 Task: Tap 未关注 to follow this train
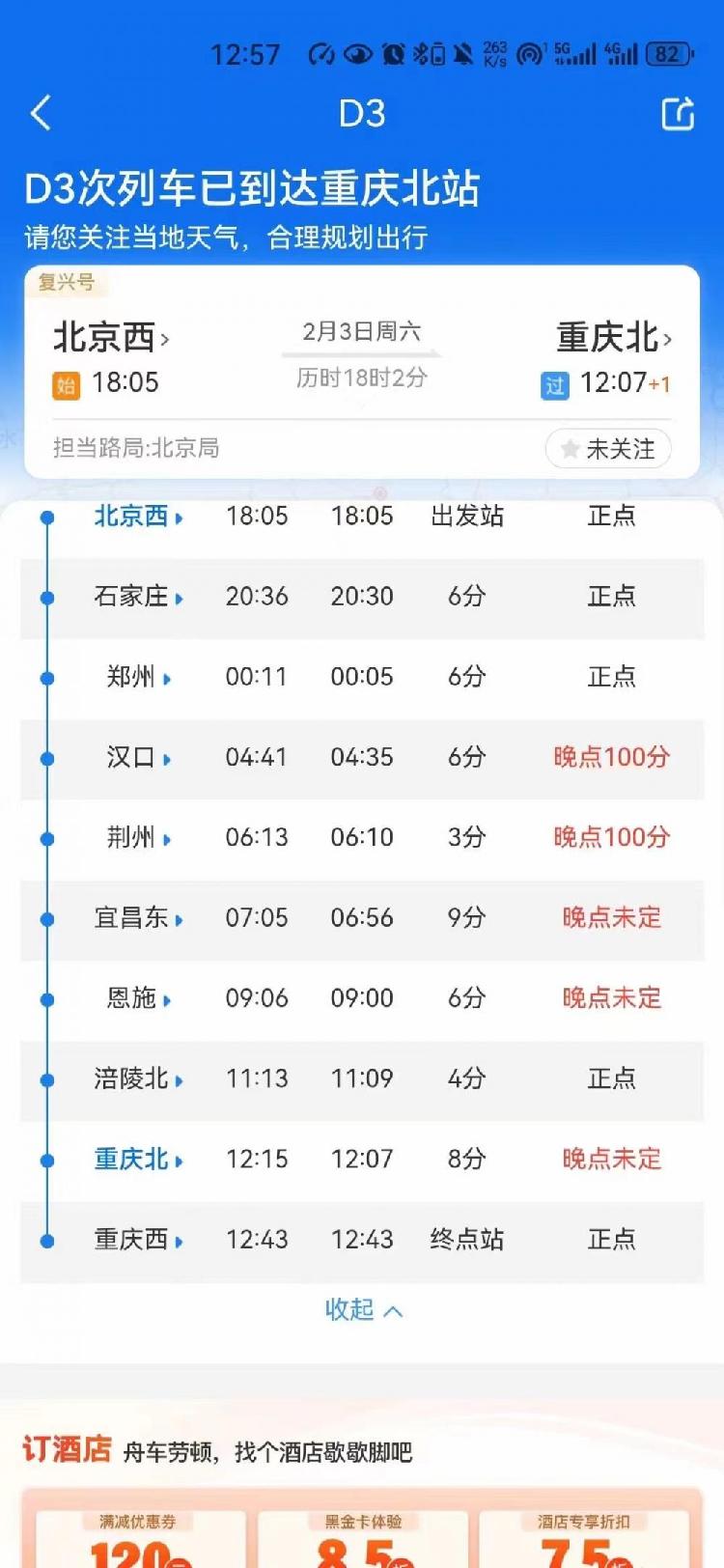[x=608, y=449]
